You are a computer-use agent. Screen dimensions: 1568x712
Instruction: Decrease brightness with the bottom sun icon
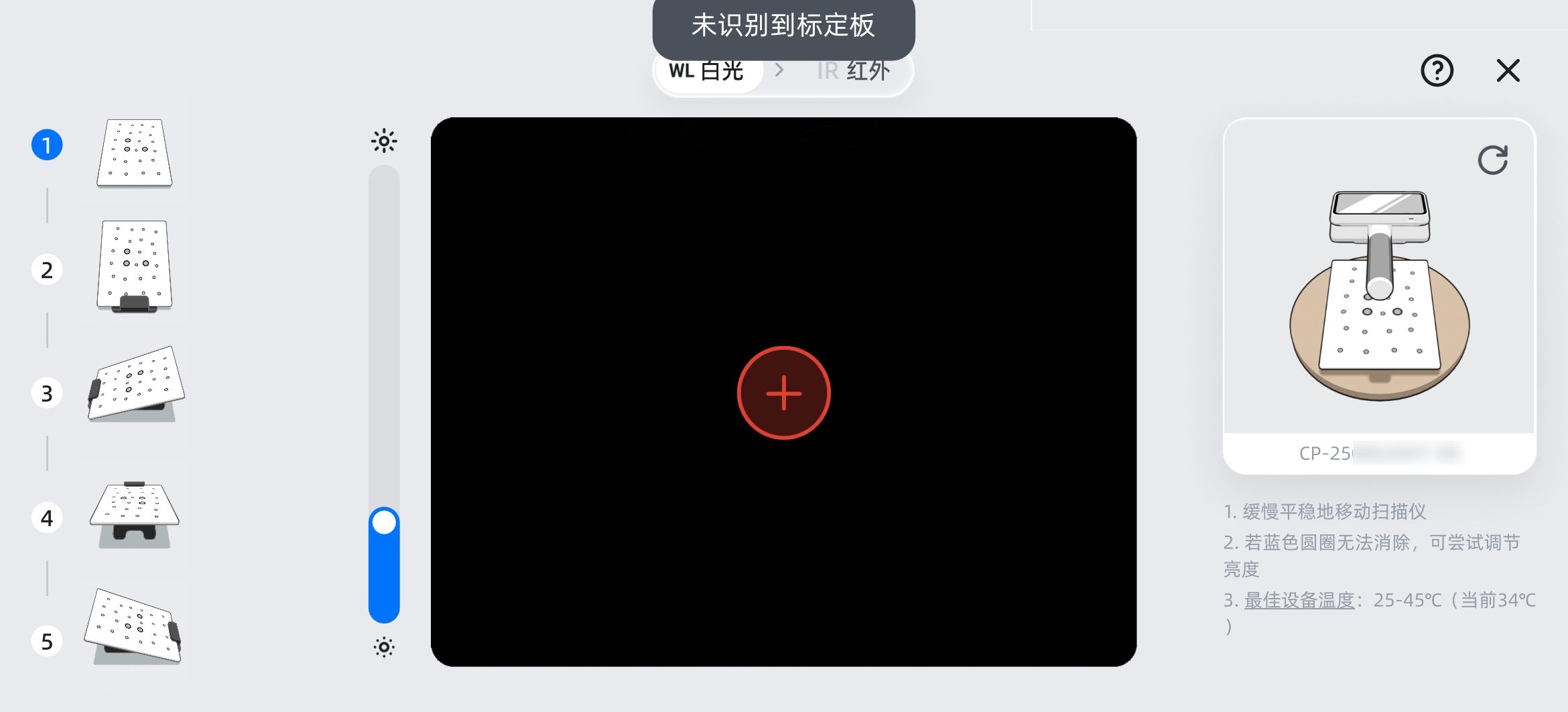pos(384,647)
